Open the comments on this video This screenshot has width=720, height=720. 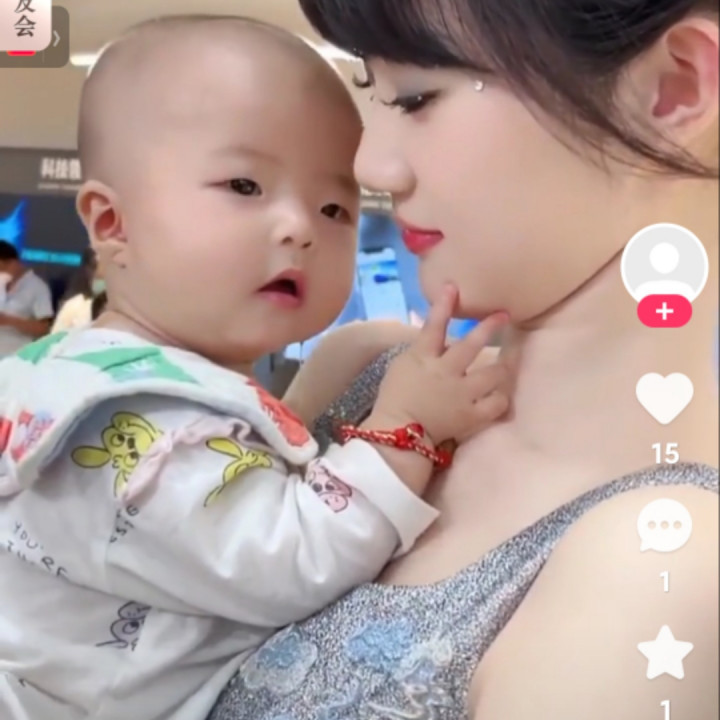click(x=664, y=526)
